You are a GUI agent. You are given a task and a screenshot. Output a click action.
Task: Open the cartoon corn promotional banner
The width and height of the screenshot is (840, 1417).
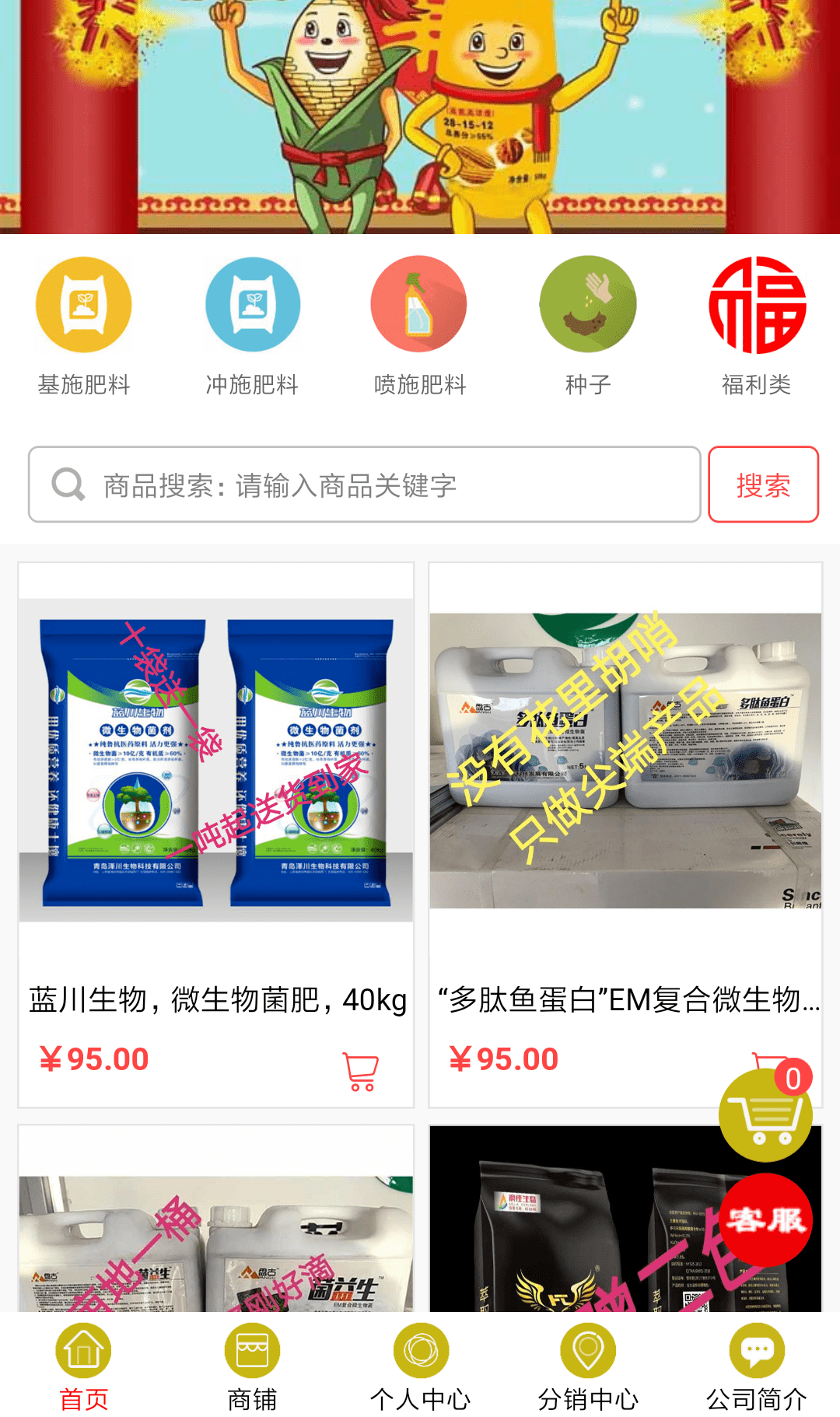click(x=420, y=117)
